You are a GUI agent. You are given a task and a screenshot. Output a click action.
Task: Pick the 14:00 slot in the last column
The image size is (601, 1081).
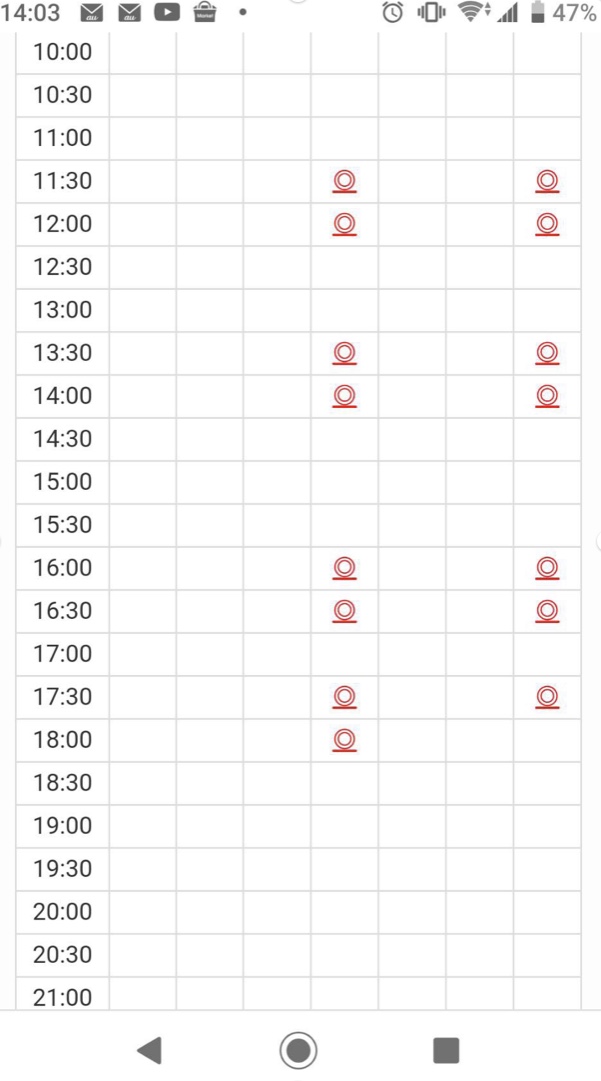547,396
